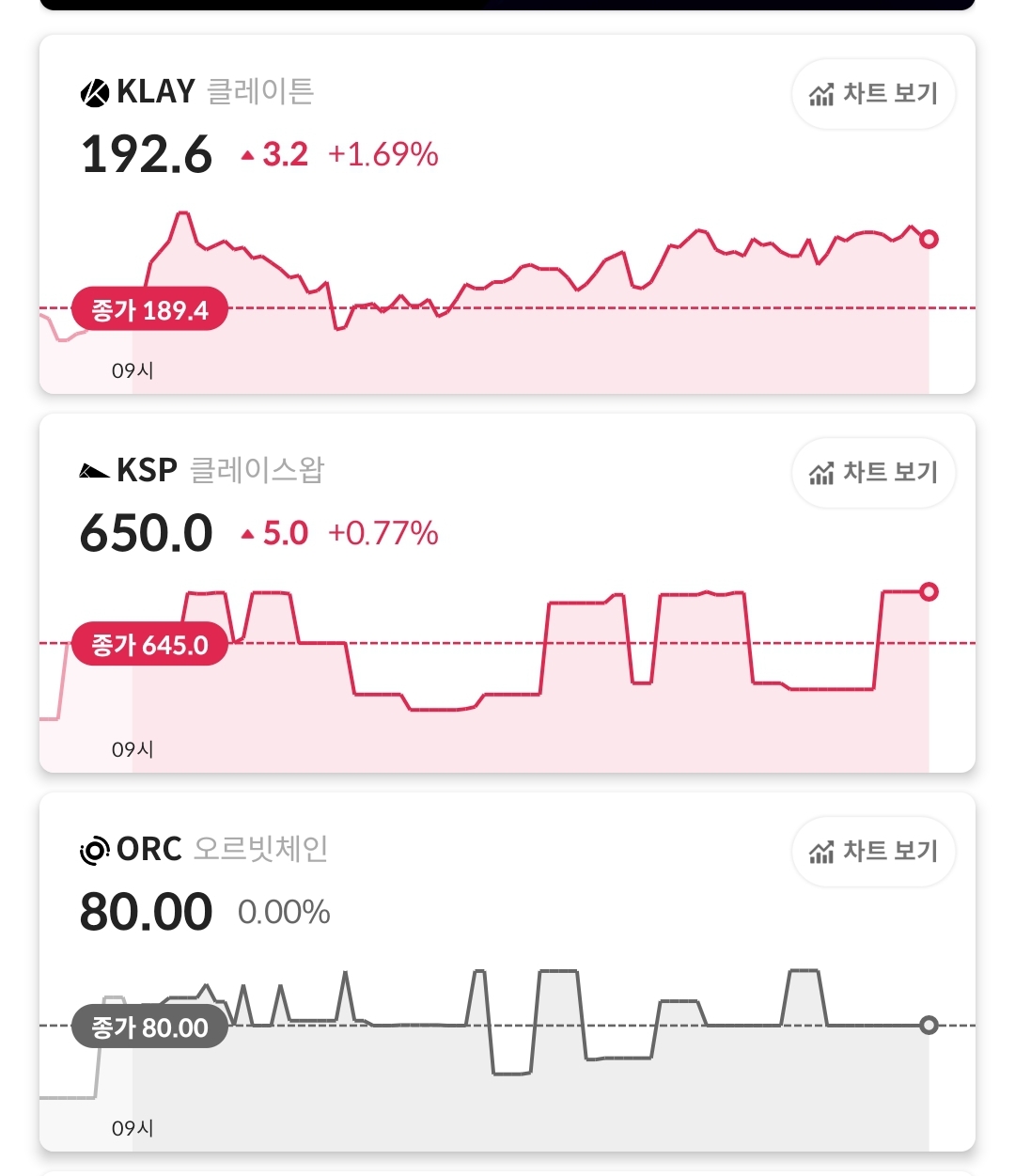The width and height of the screenshot is (1015, 1176).
Task: Show the ORC 오르빗체인 chart
Action: click(x=873, y=852)
